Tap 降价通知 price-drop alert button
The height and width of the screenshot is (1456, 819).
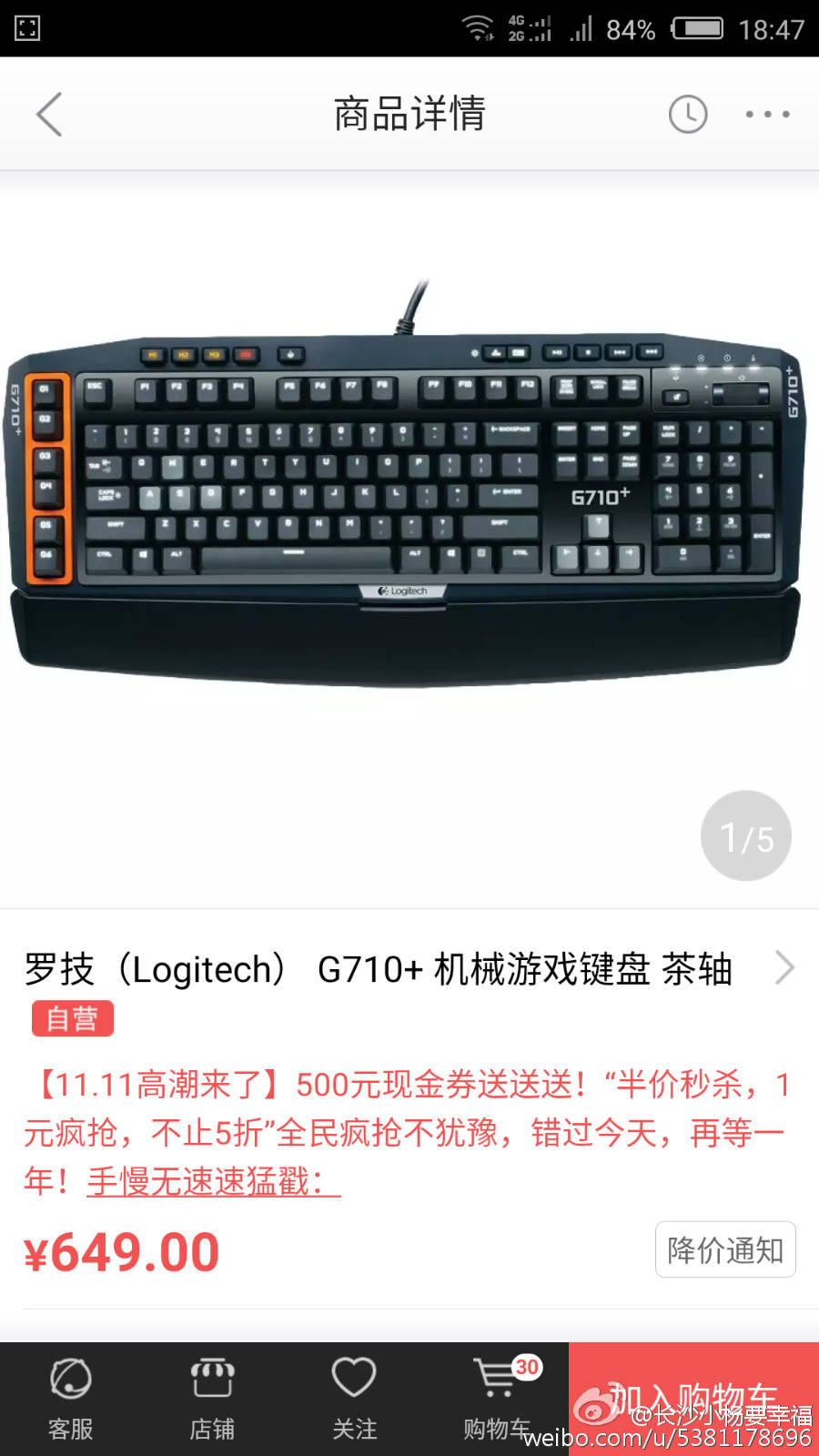(725, 1249)
